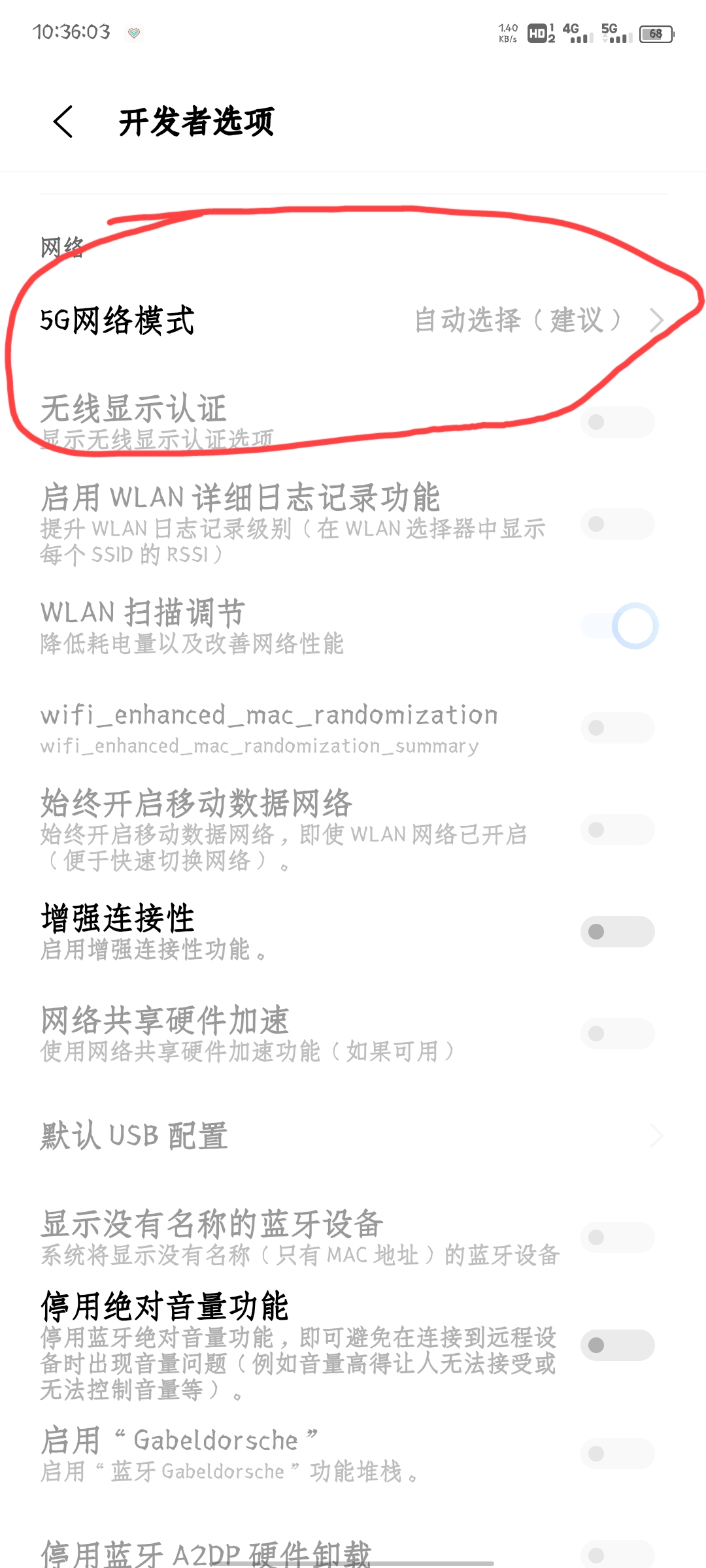This screenshot has width=706, height=1568.
Task: Toggle 无线显示认证 switch
Action: pos(617,422)
